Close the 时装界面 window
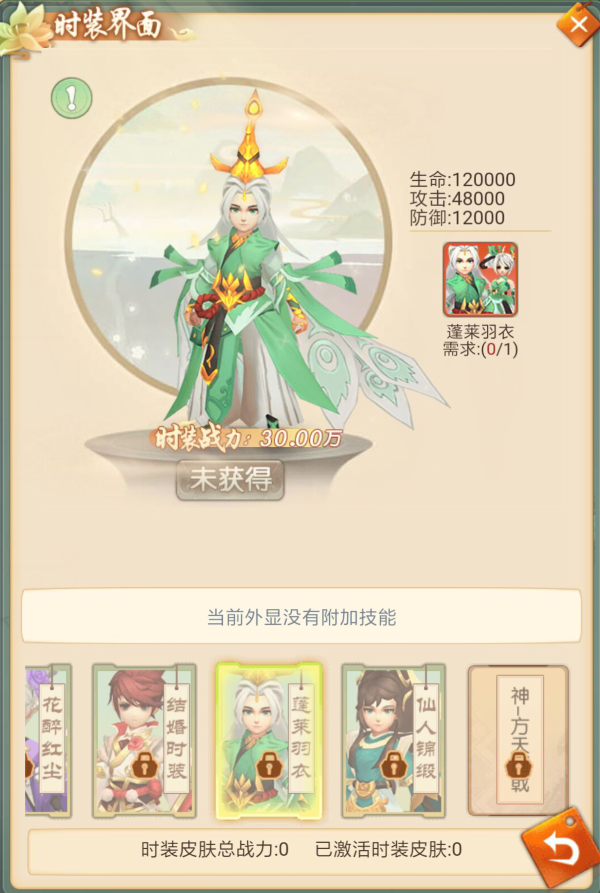 coord(578,23)
